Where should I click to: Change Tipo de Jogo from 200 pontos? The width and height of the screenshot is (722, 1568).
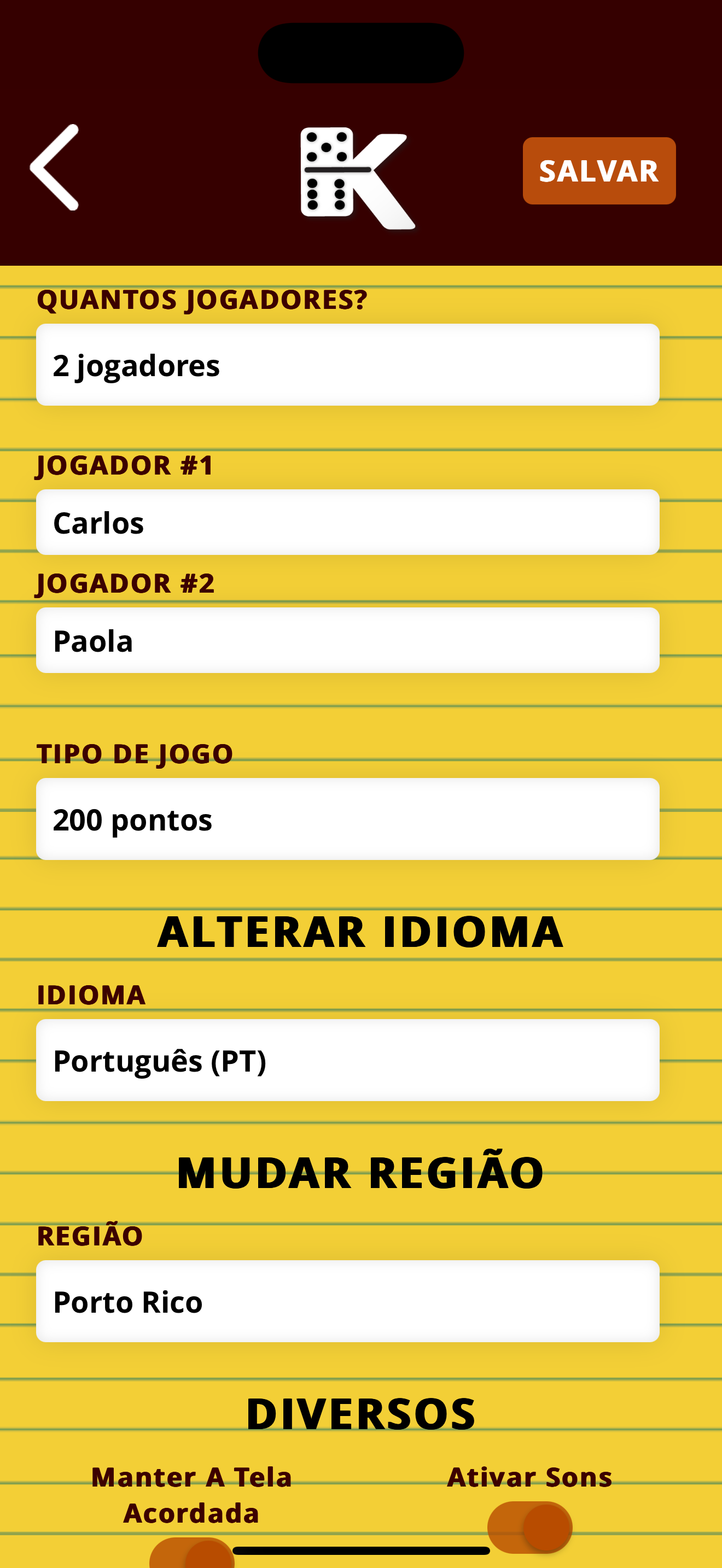tap(348, 820)
